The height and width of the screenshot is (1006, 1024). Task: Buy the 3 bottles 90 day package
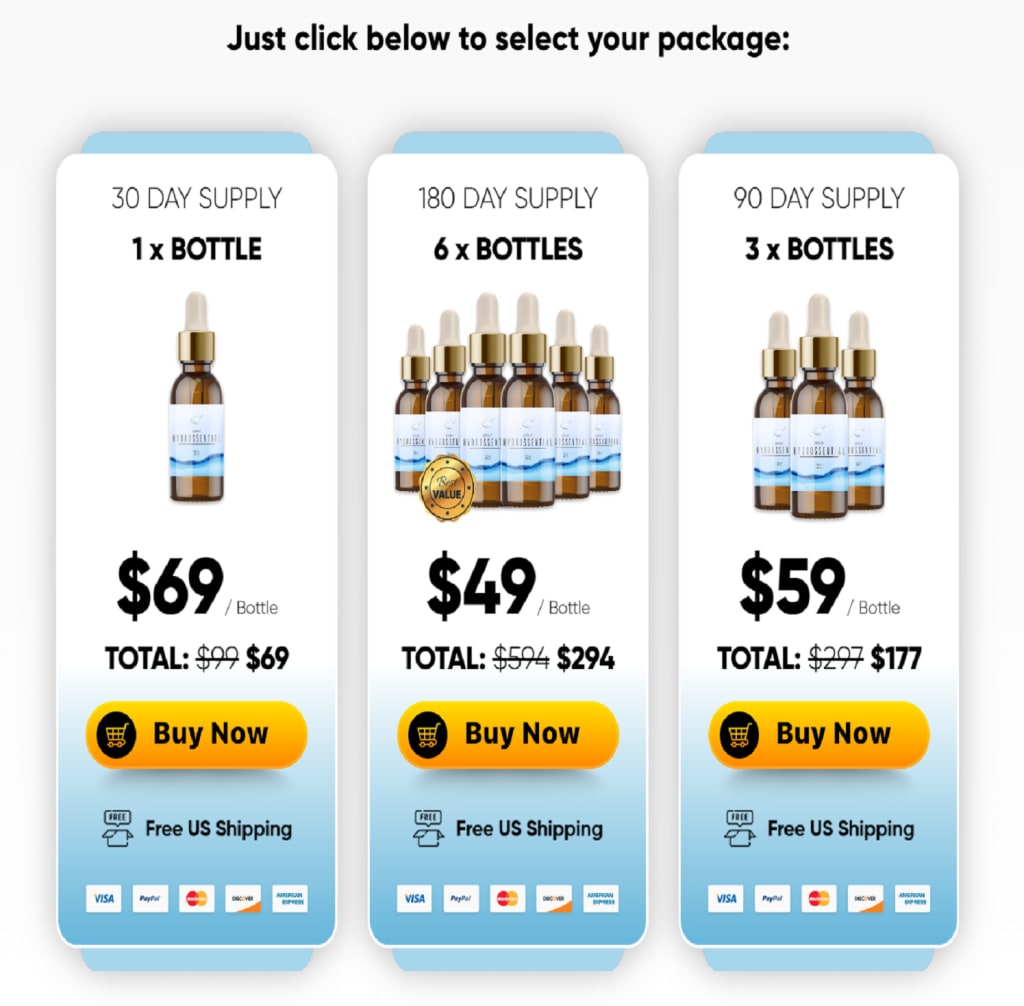[819, 734]
